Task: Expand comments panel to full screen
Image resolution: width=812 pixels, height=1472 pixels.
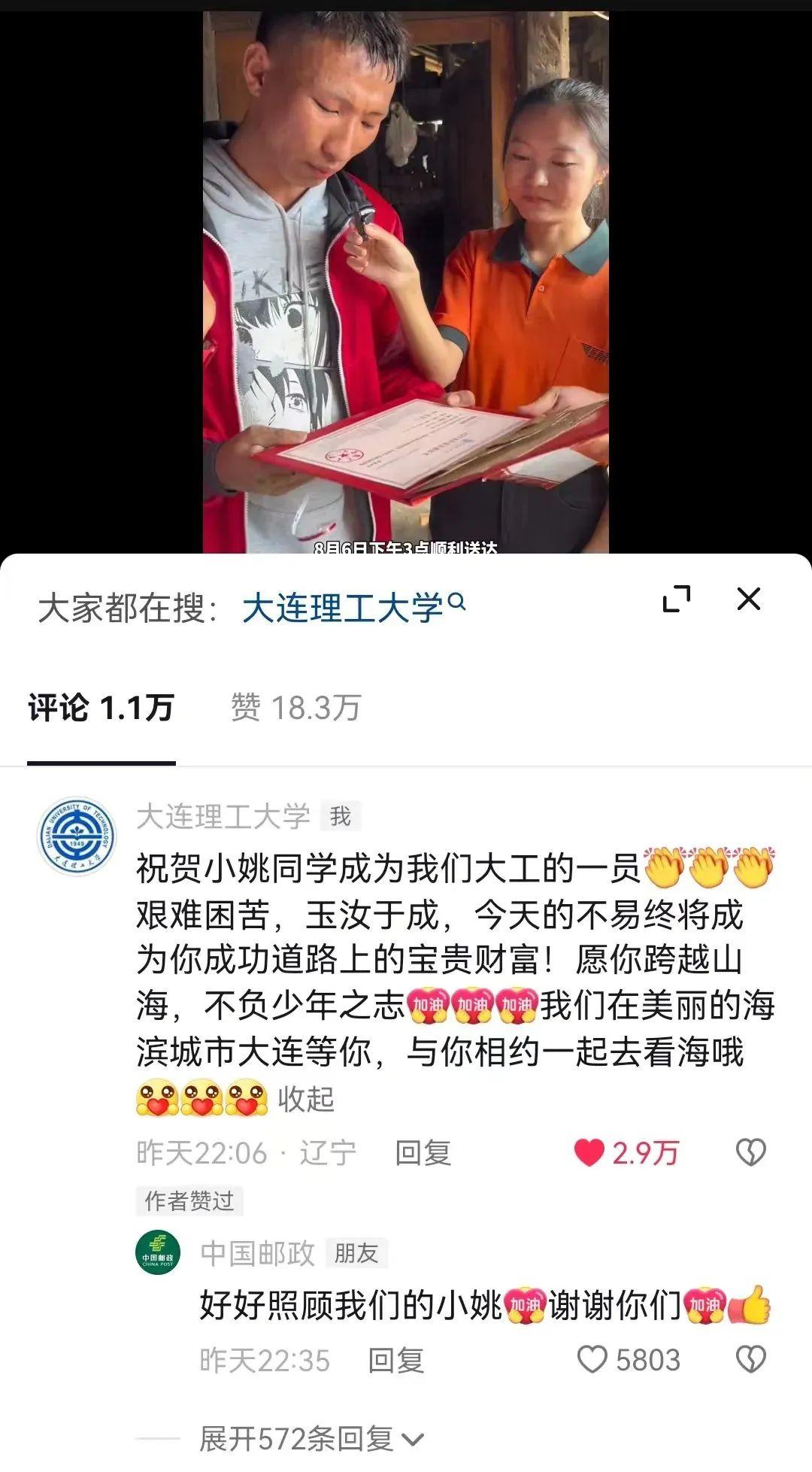Action: click(676, 599)
